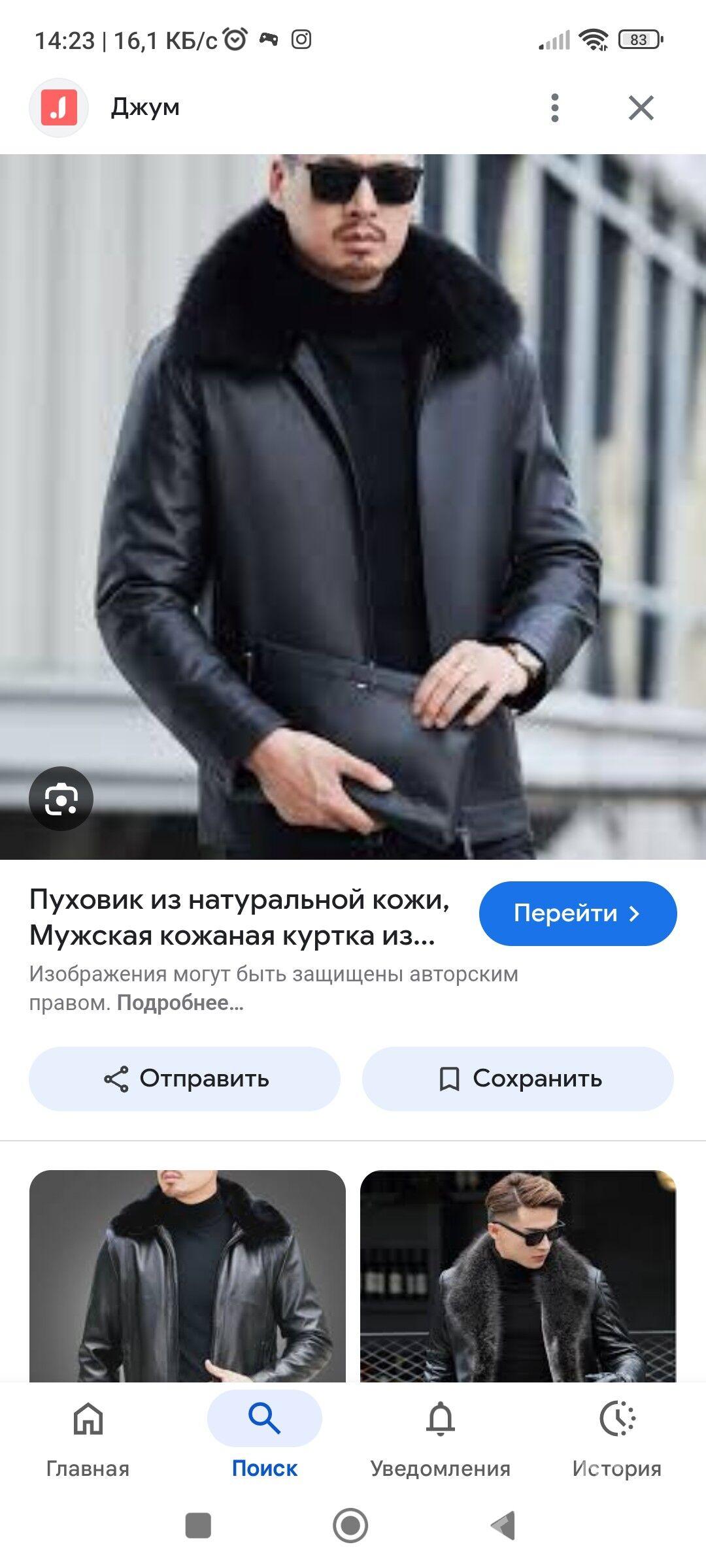Save the image with Сохранить
Screen dimensions: 706x1568
click(518, 1079)
